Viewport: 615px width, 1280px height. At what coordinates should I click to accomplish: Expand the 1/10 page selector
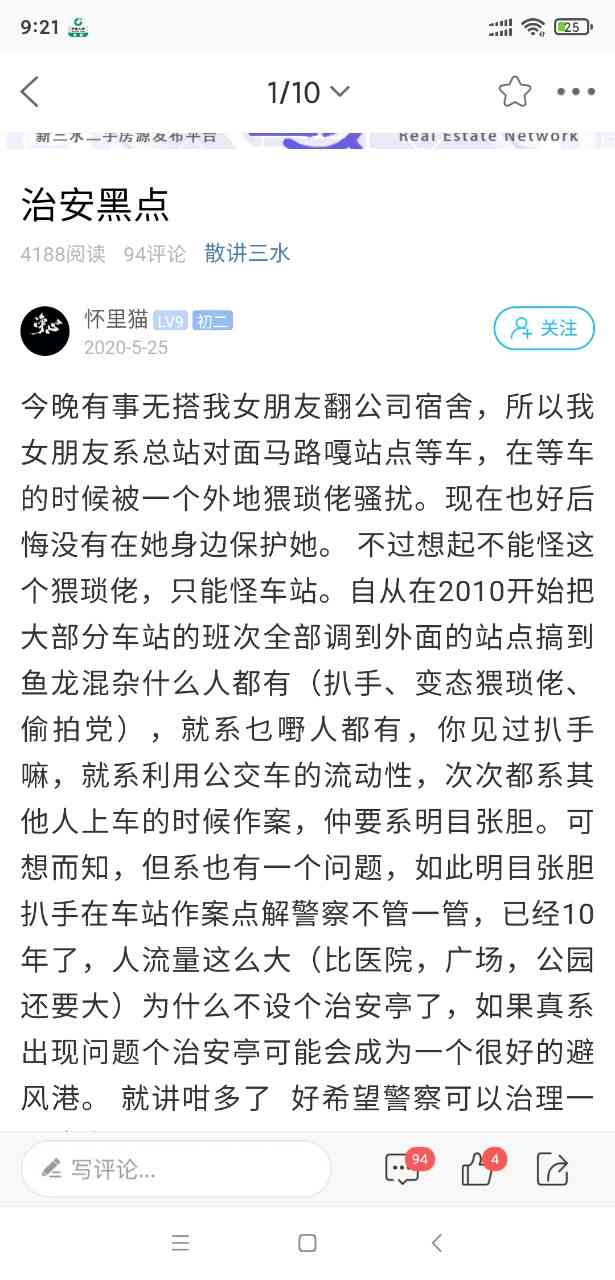pyautogui.click(x=308, y=93)
